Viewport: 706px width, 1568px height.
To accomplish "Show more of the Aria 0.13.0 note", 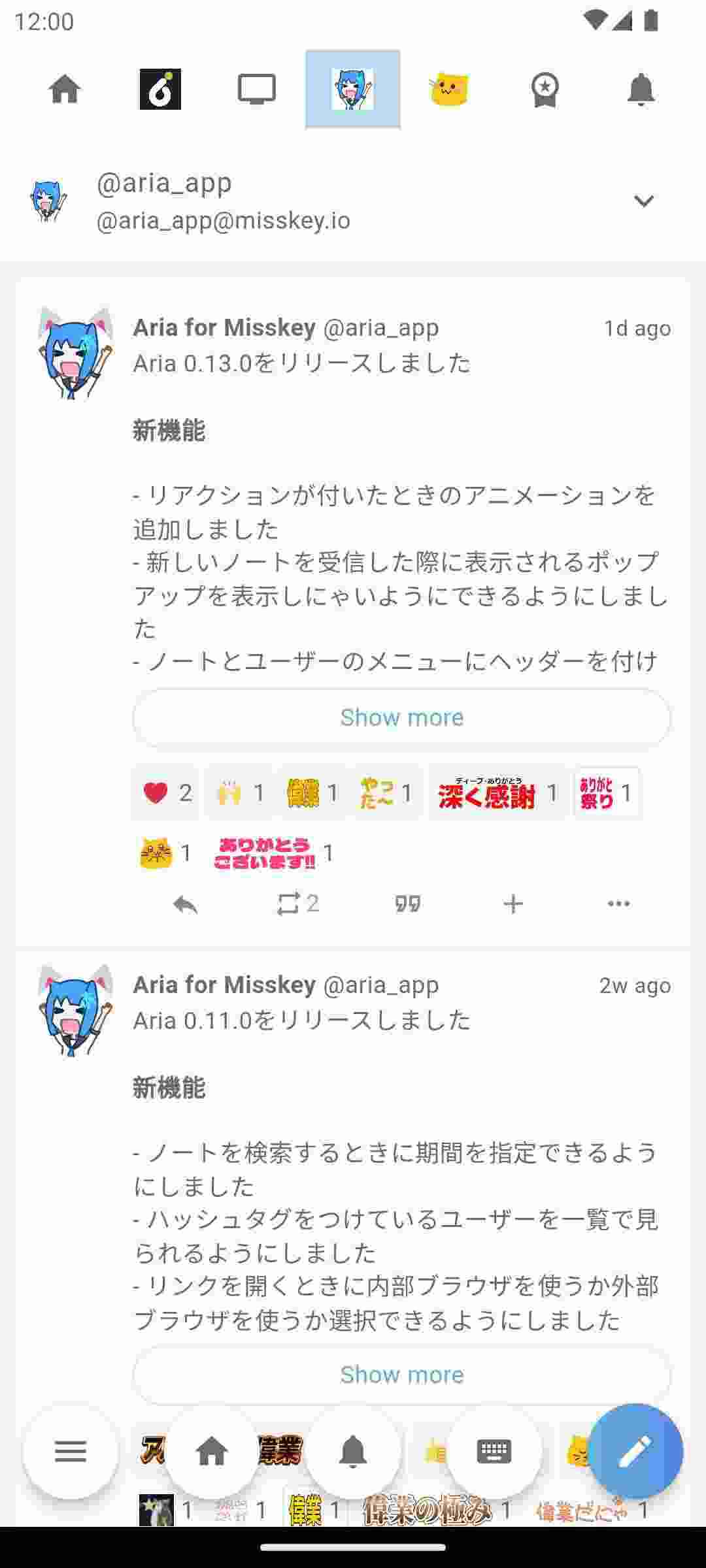I will [401, 717].
